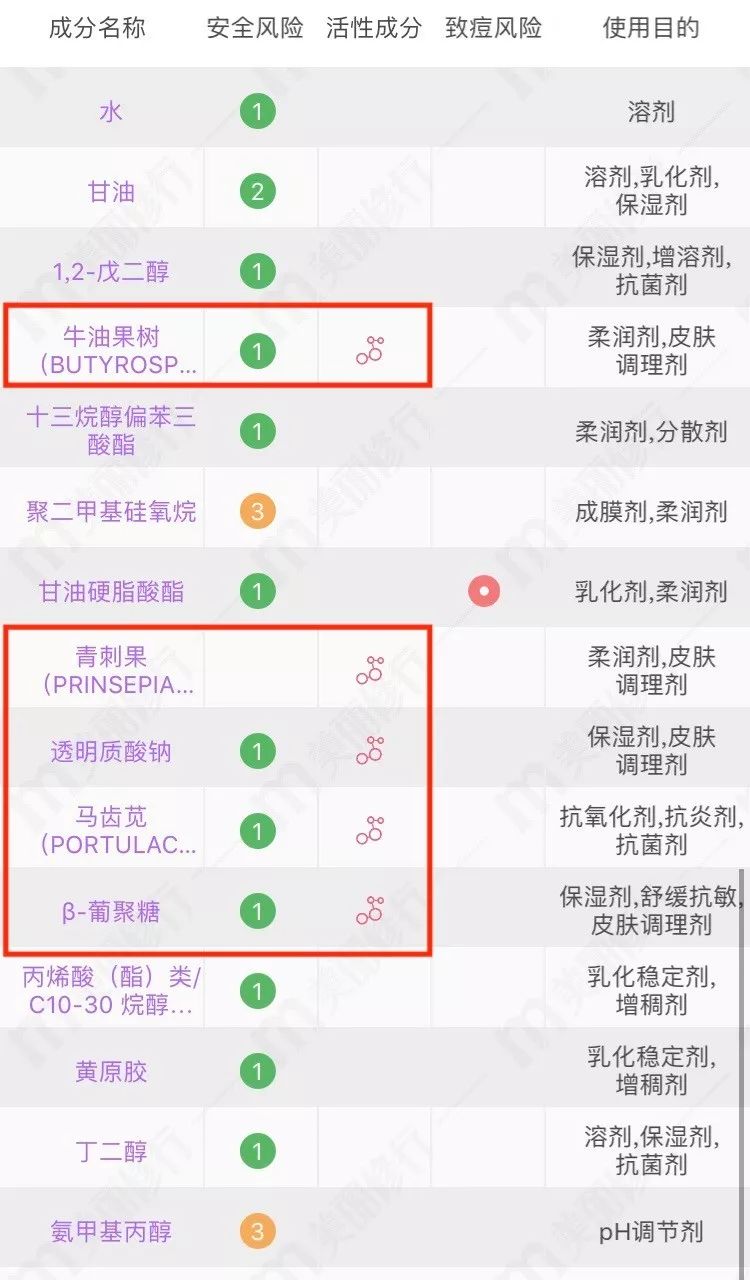Open the 甘油 ingredient page

coord(111,191)
